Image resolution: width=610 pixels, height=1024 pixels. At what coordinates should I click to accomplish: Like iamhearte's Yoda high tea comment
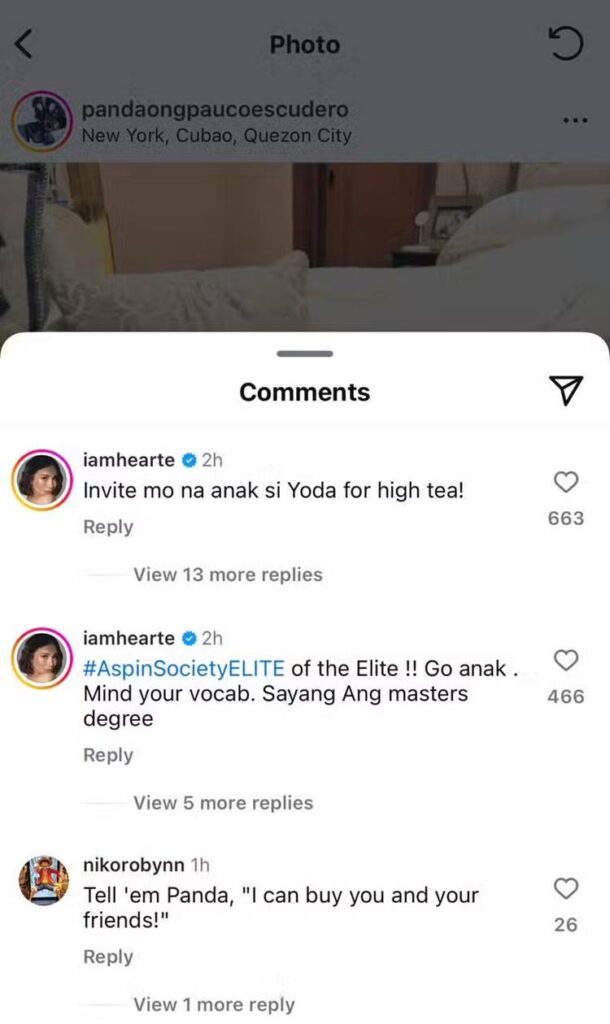click(566, 483)
